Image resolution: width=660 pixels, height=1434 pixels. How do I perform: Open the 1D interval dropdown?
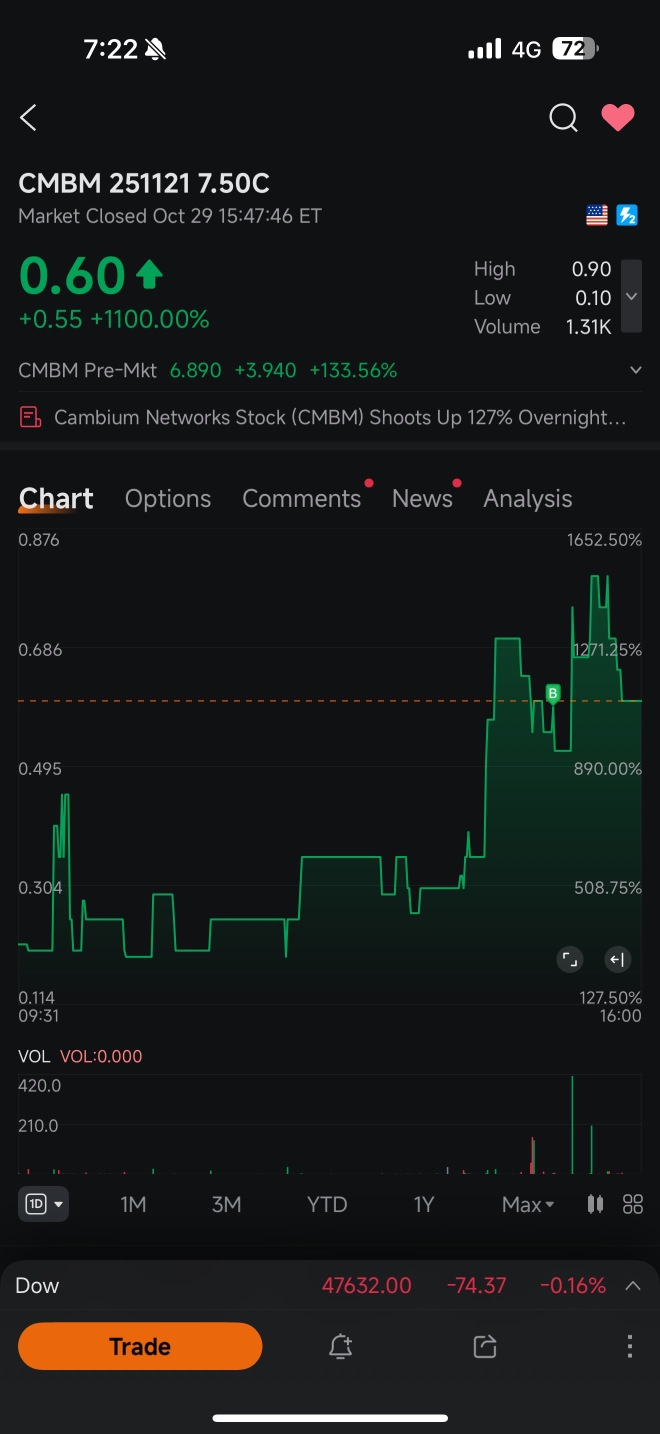coord(43,1204)
